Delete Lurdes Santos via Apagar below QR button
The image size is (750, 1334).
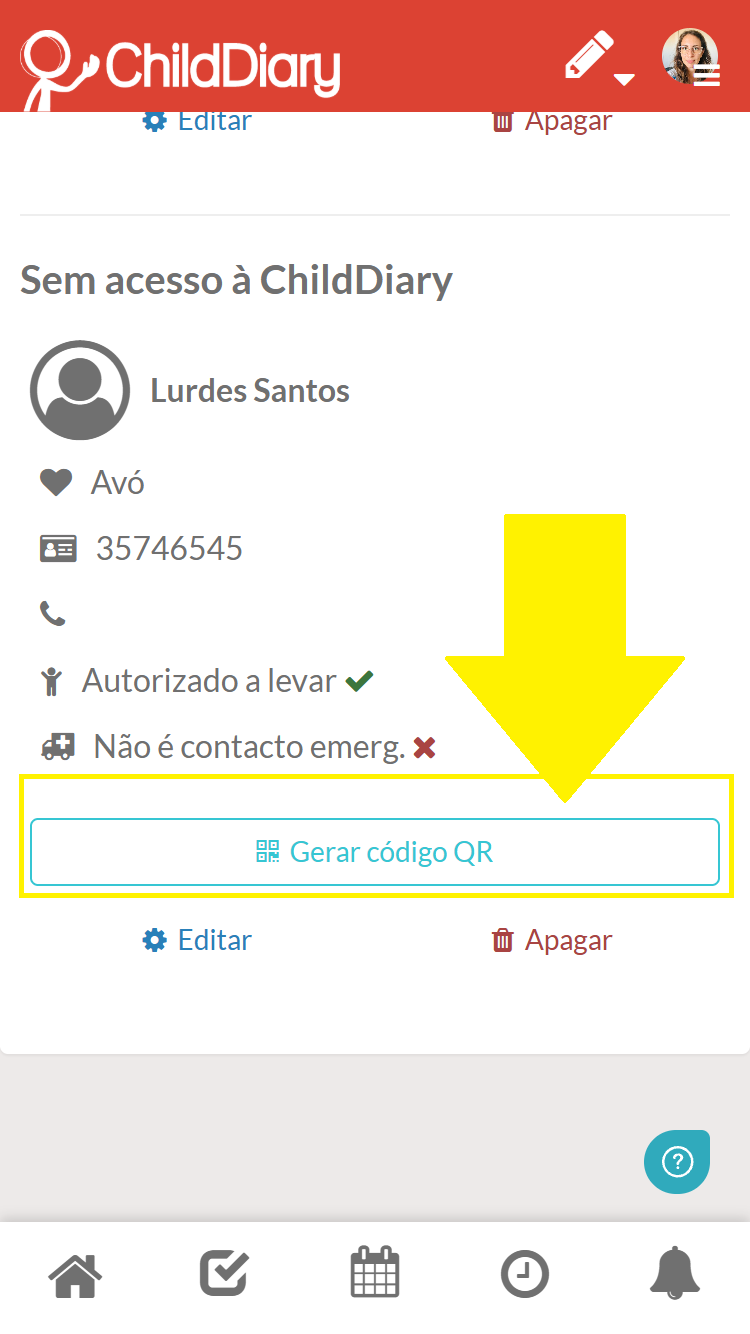(552, 940)
